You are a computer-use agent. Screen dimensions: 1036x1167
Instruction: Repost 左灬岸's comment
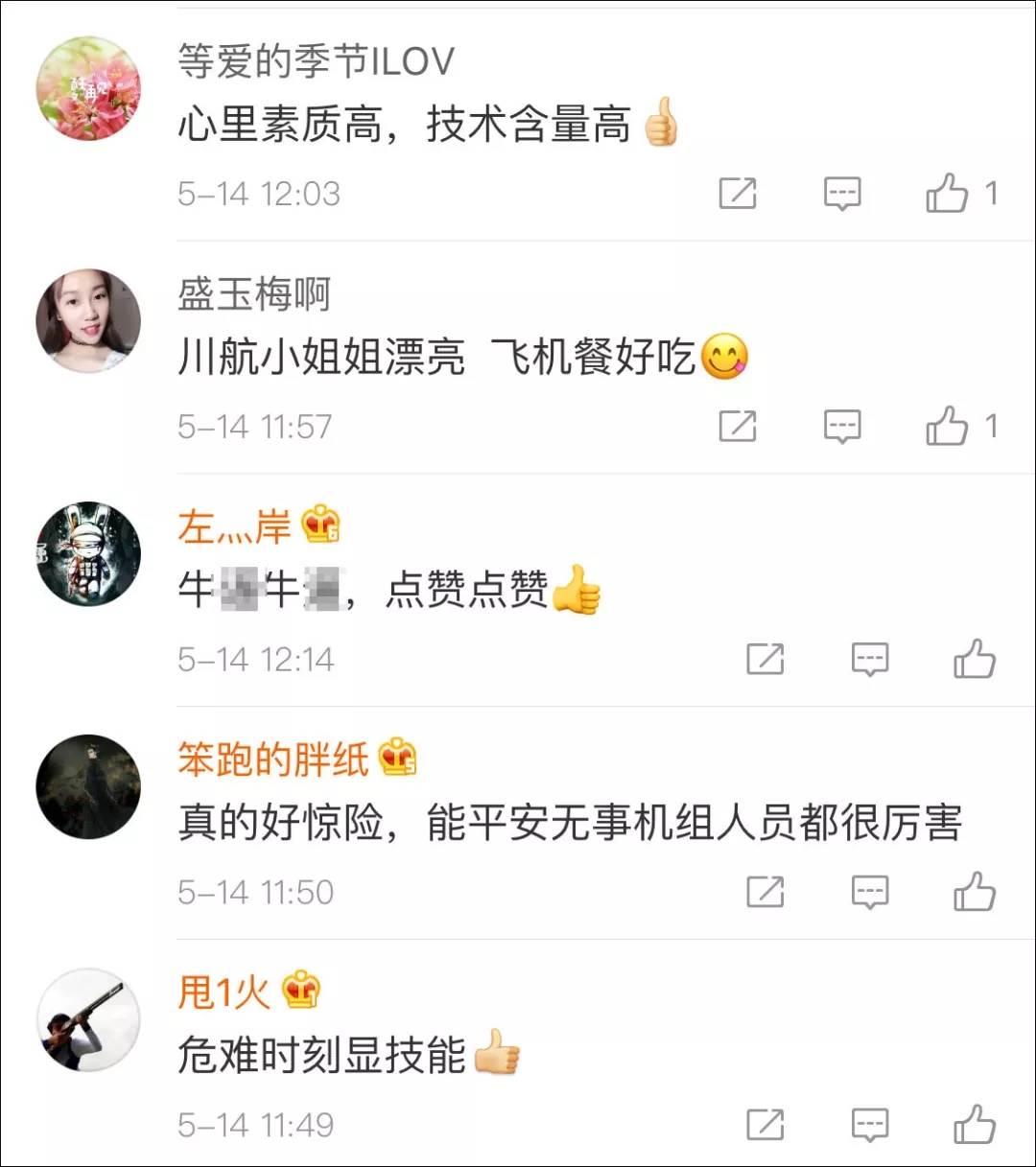click(765, 660)
